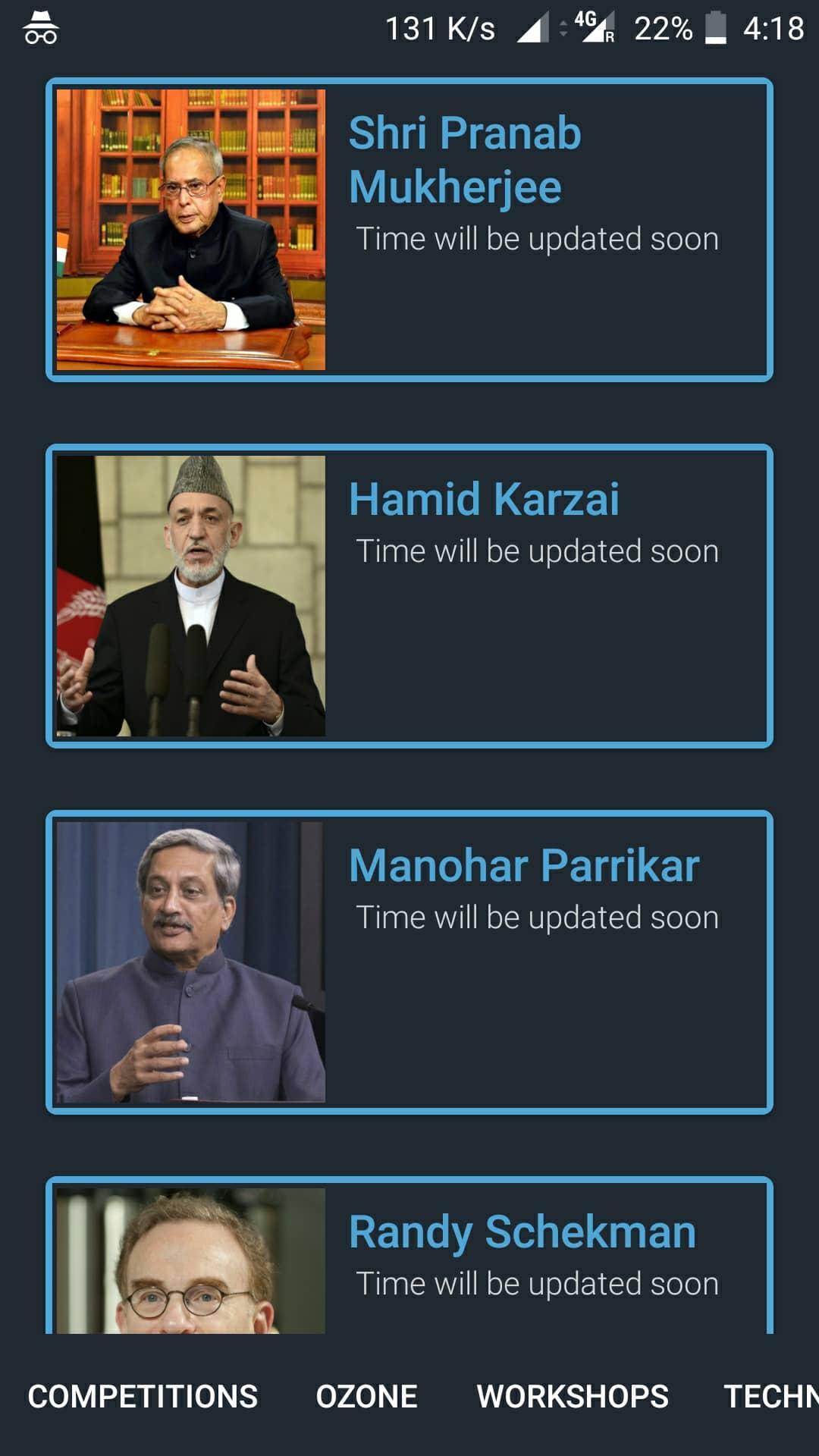The width and height of the screenshot is (819, 1456).
Task: Show the Workshops tab
Action: tap(573, 1396)
